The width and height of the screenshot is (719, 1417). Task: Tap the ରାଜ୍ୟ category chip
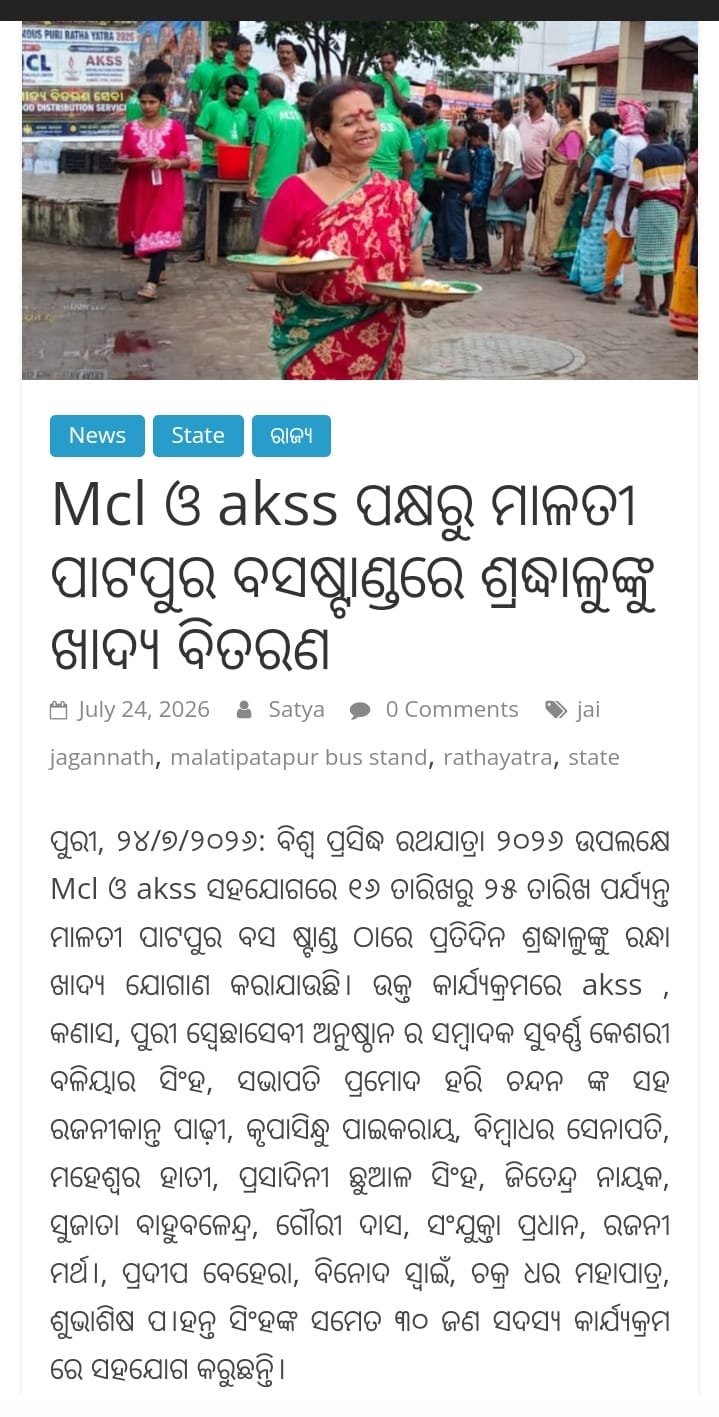[x=291, y=436]
